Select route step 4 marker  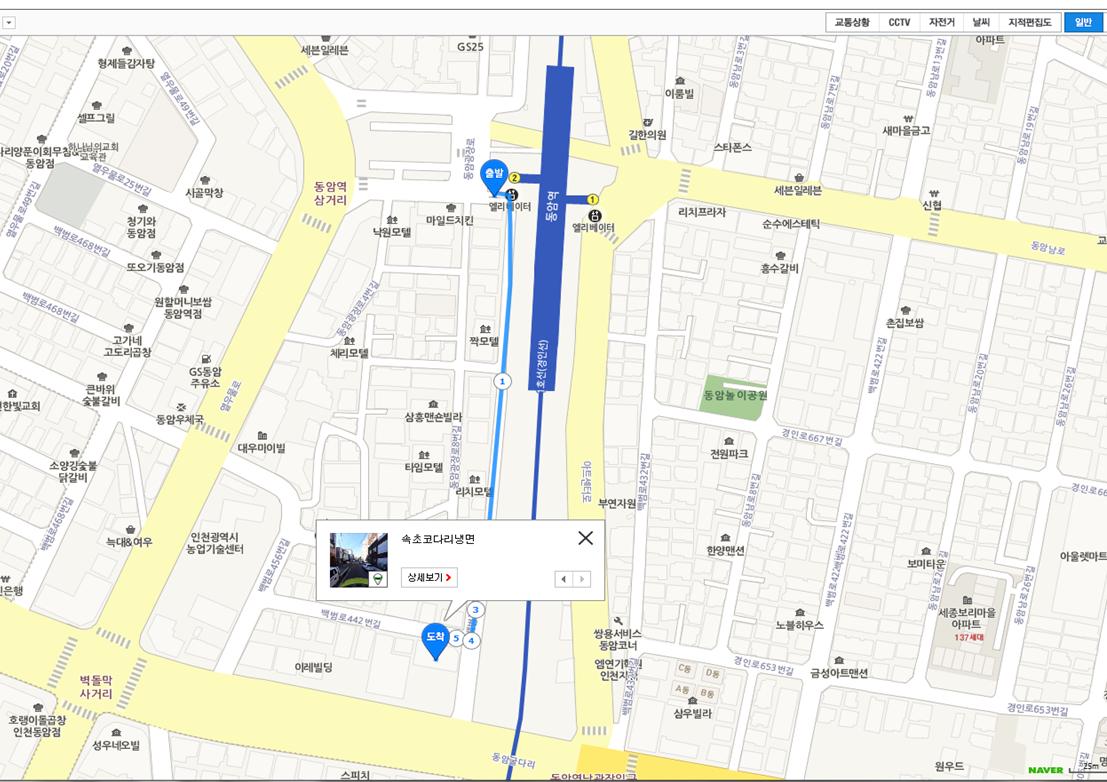coord(472,640)
